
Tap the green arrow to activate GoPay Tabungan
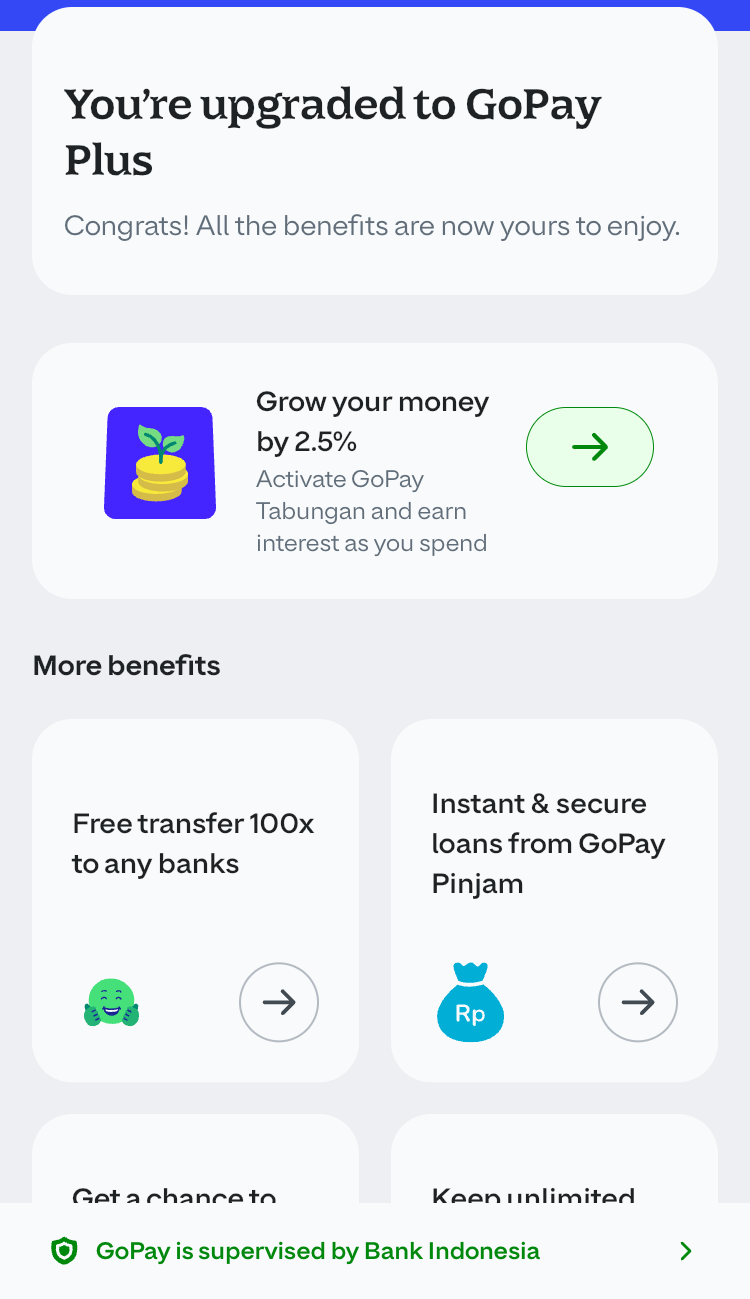(589, 447)
